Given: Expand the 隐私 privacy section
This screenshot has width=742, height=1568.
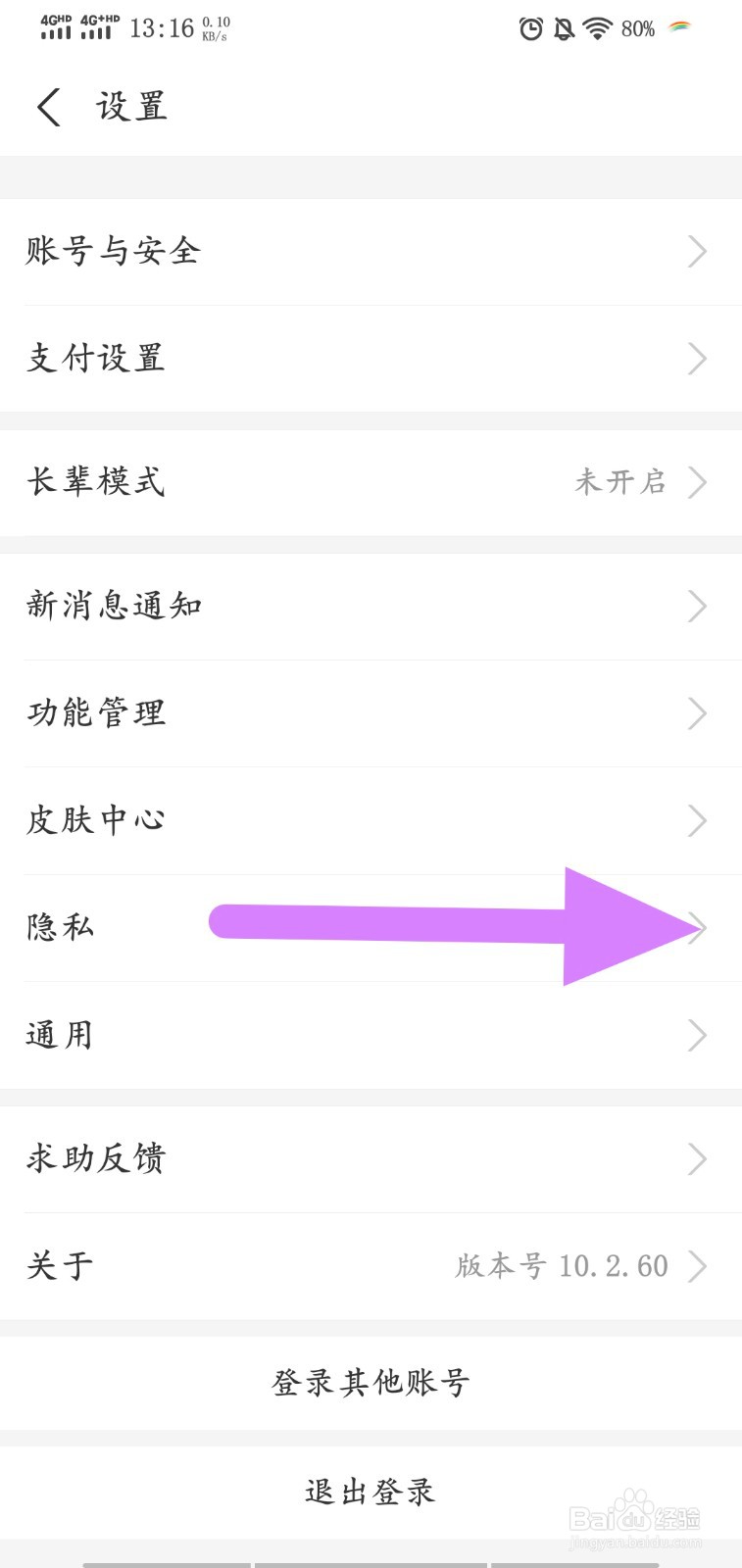Looking at the screenshot, I should (x=371, y=928).
